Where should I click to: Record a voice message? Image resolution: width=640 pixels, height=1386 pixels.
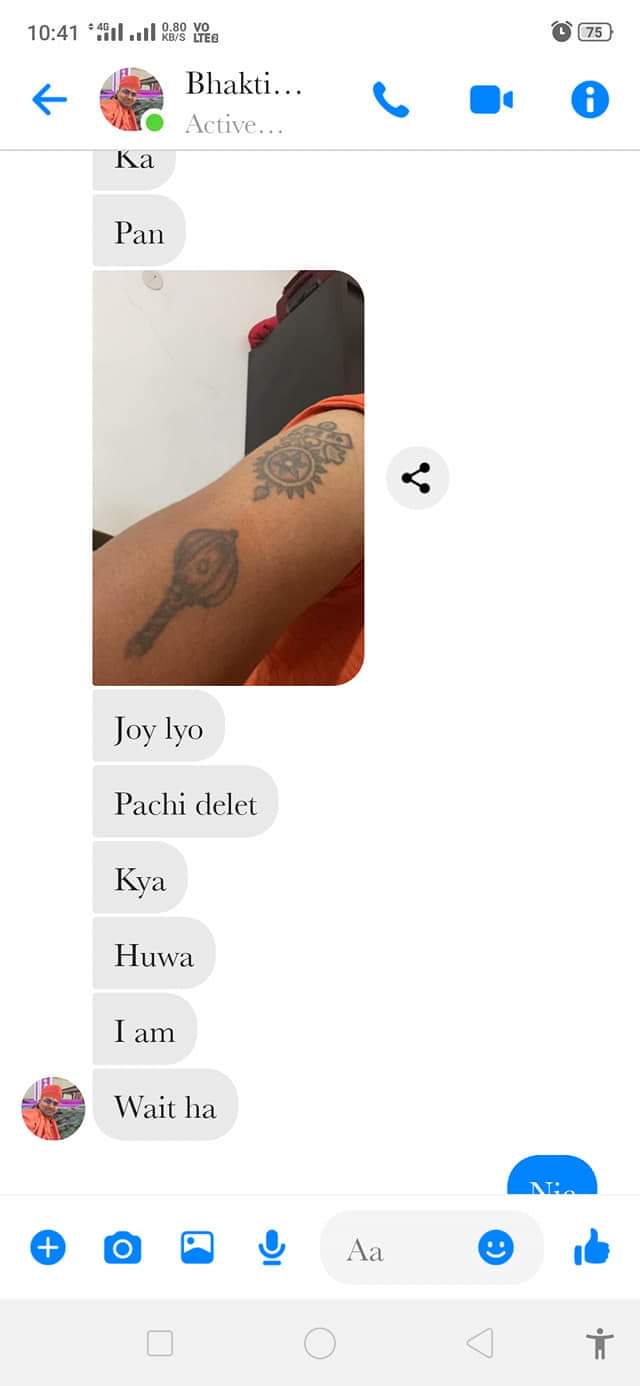click(x=271, y=1247)
